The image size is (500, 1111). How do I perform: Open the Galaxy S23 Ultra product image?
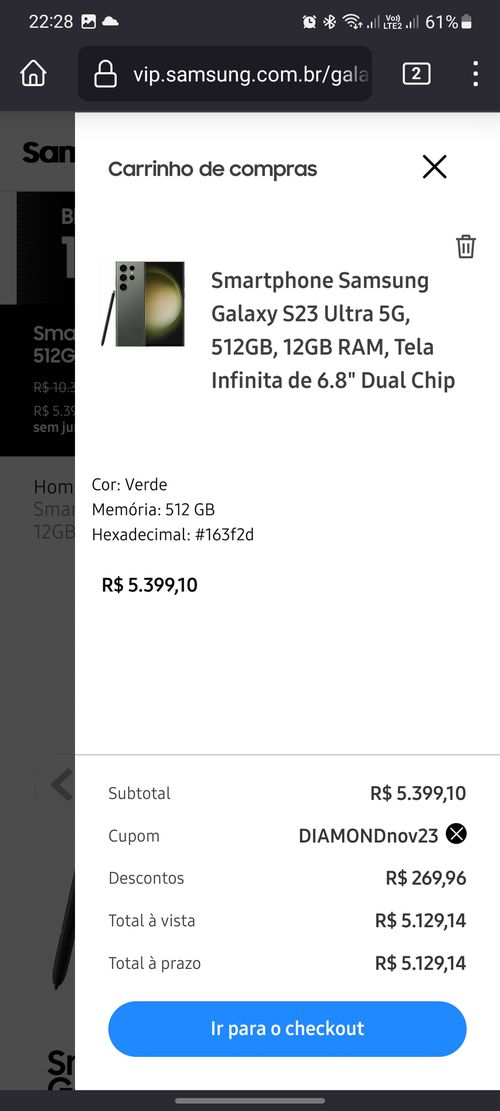[x=142, y=304]
